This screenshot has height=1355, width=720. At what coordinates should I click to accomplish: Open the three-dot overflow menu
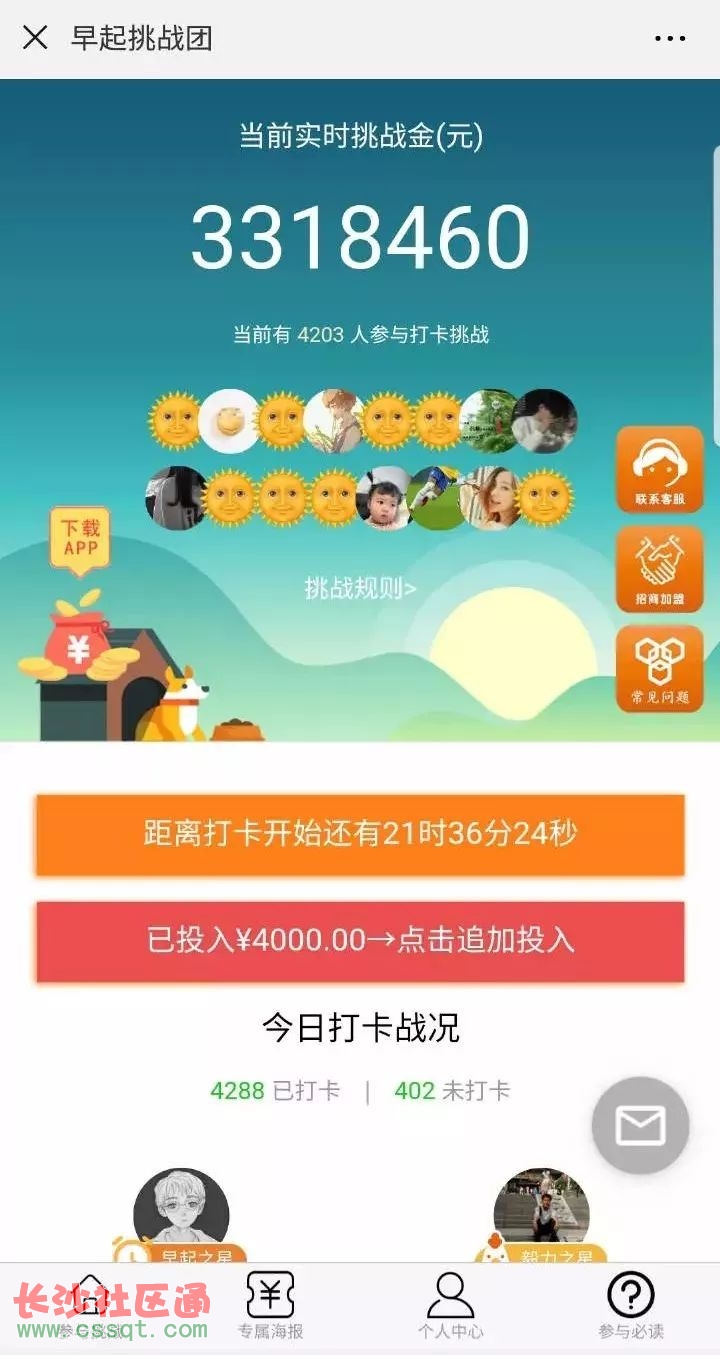[669, 39]
